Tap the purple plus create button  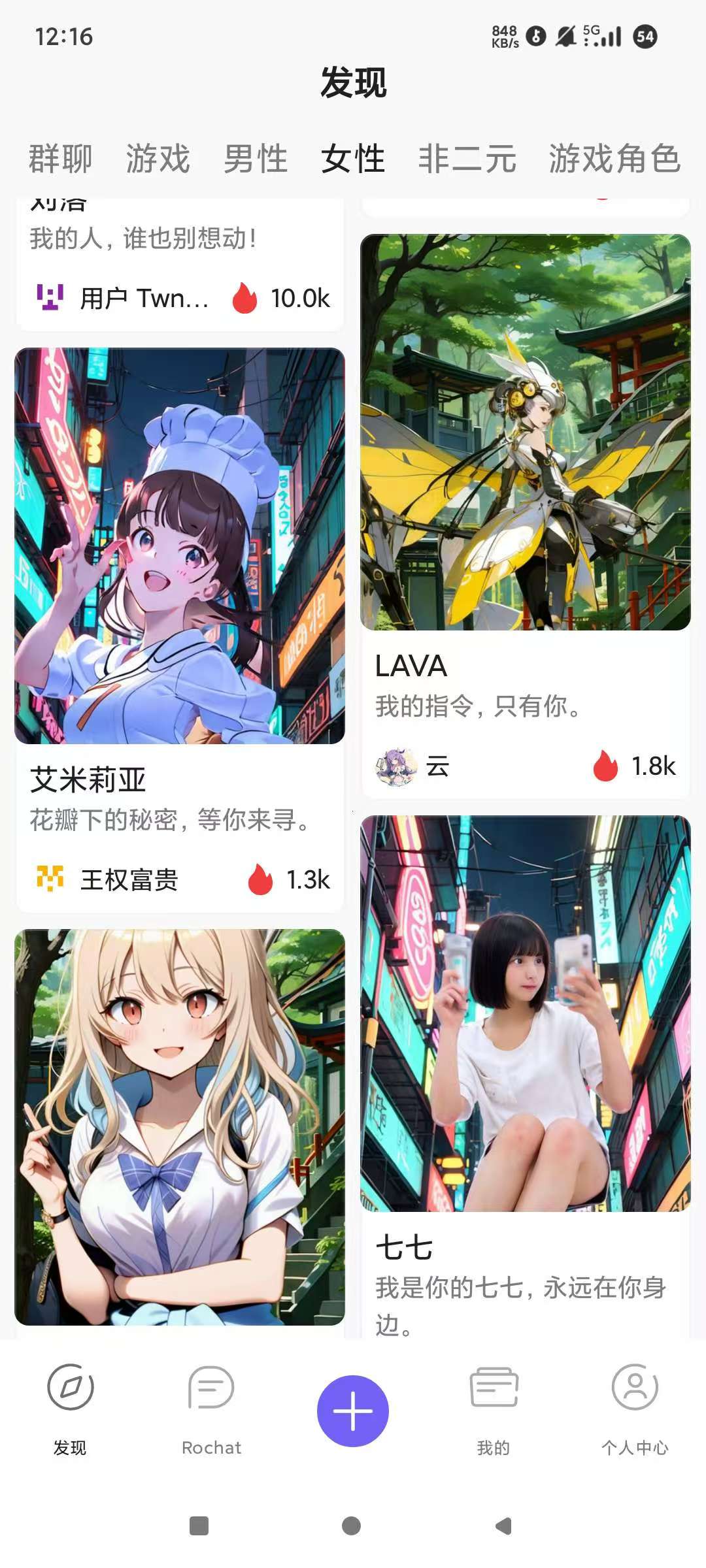(x=353, y=1411)
